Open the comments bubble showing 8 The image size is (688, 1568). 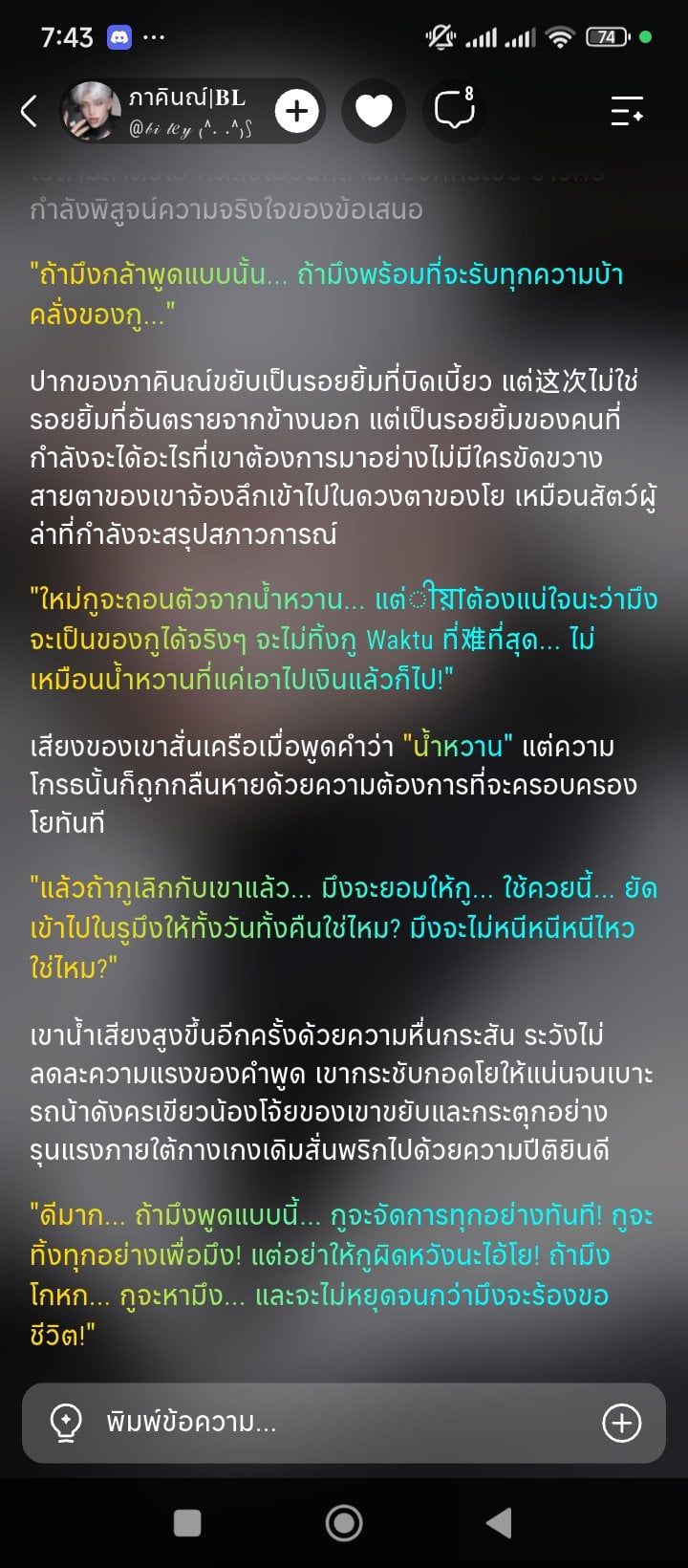pyautogui.click(x=455, y=110)
